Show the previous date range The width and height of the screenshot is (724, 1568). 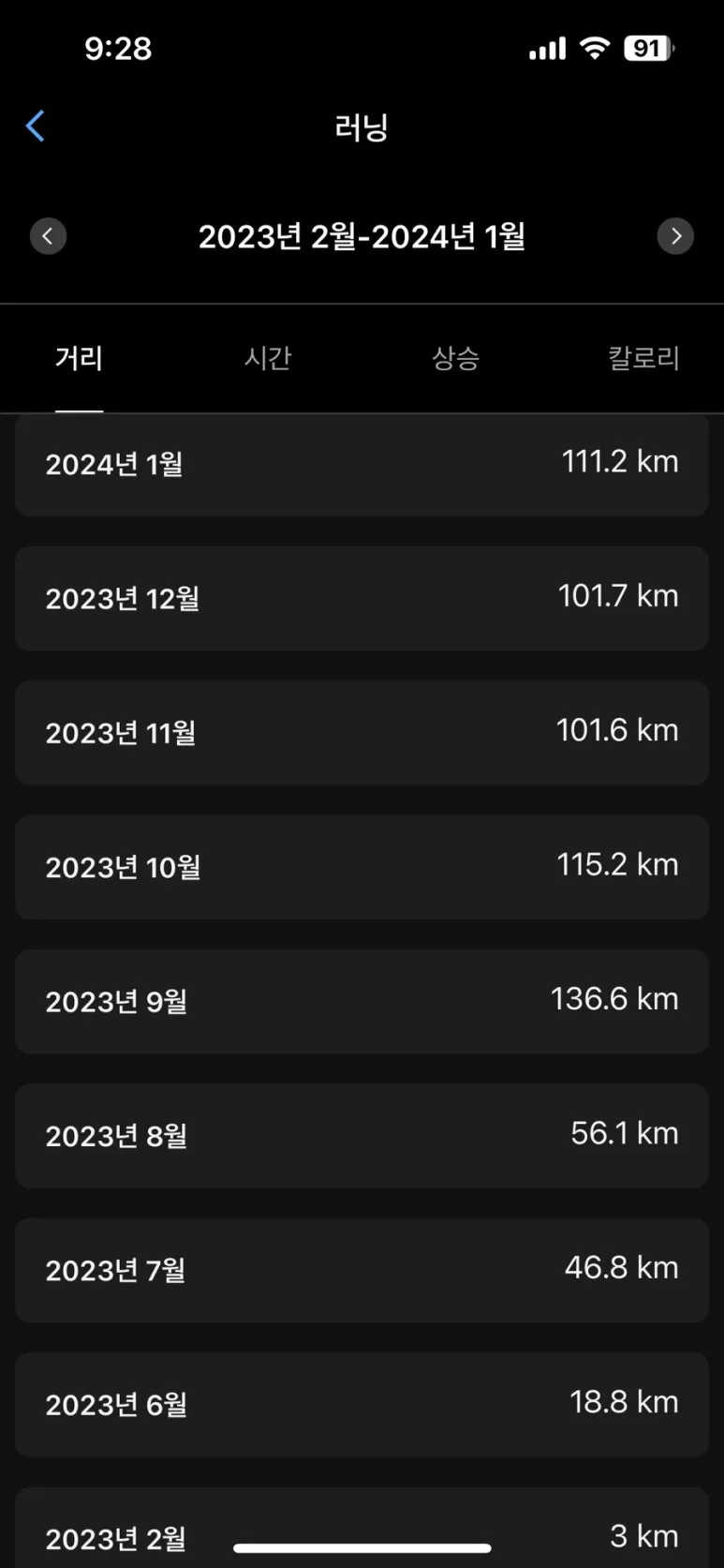click(x=48, y=236)
